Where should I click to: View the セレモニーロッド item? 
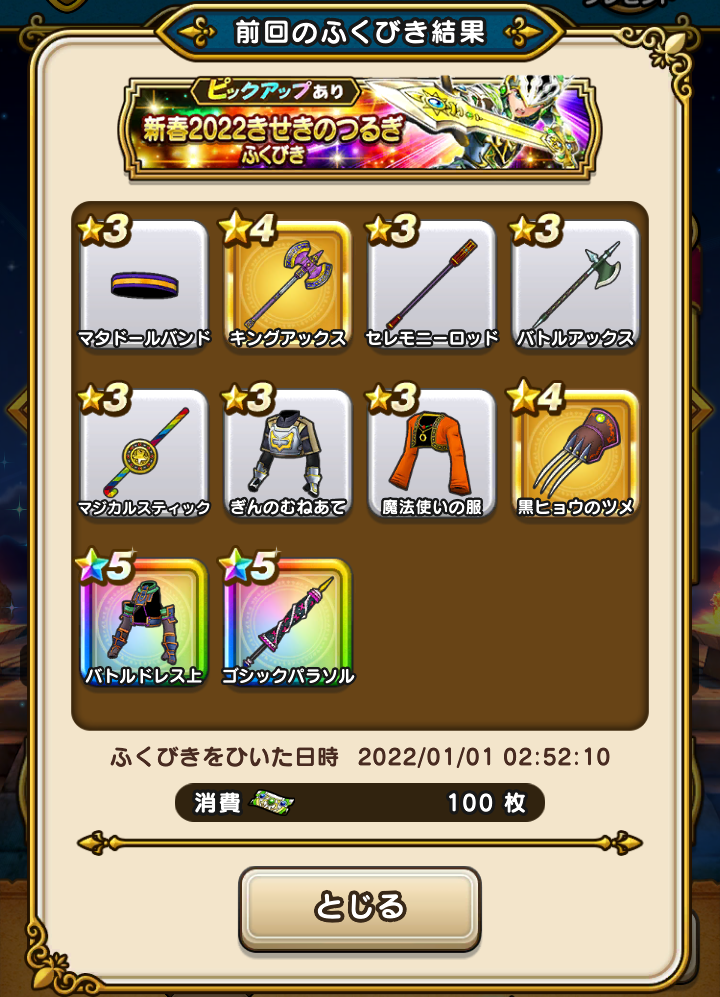point(432,286)
